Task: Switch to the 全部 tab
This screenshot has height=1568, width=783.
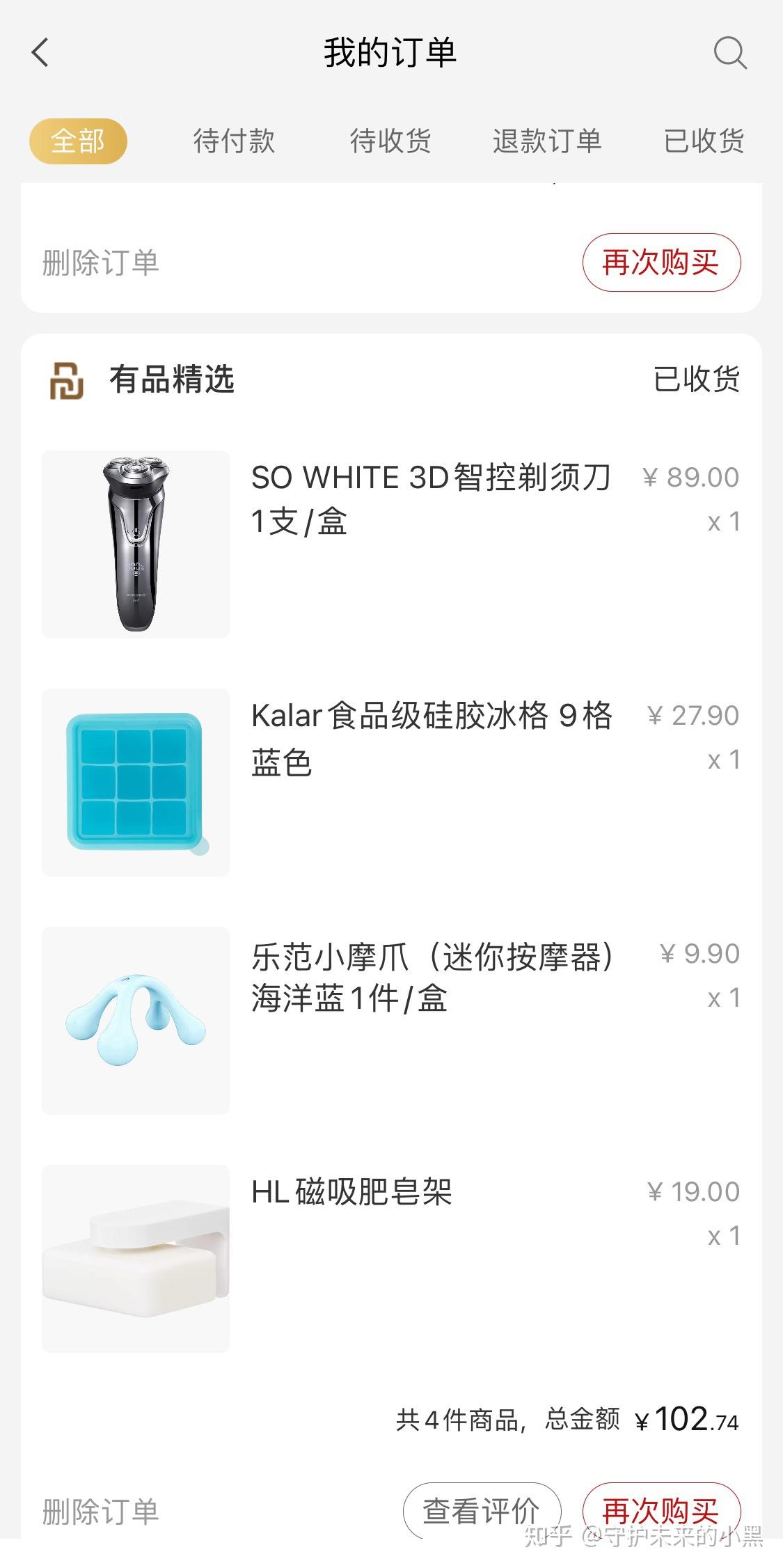Action: coord(78,141)
